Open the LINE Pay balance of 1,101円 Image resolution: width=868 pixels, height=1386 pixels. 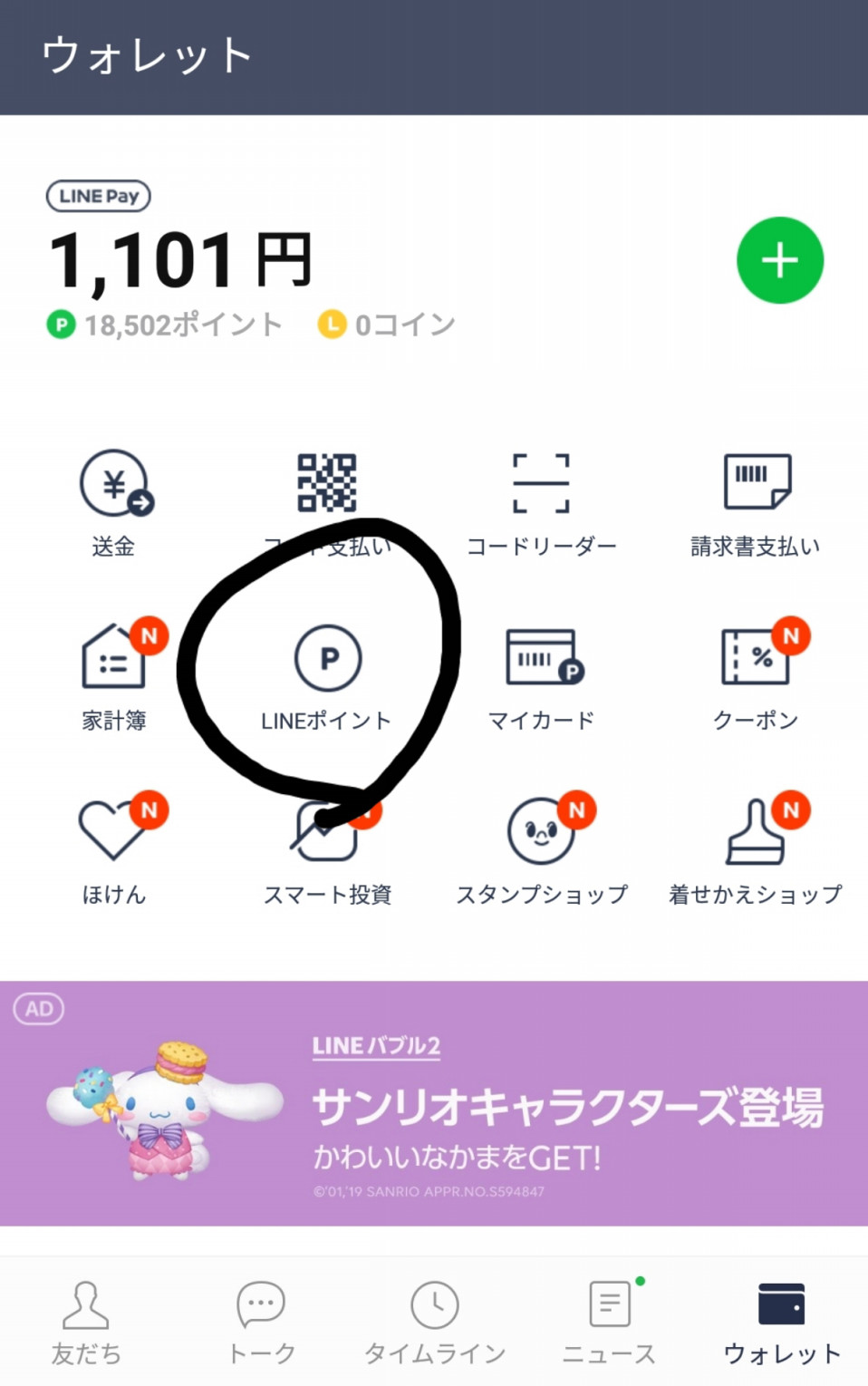tap(179, 261)
